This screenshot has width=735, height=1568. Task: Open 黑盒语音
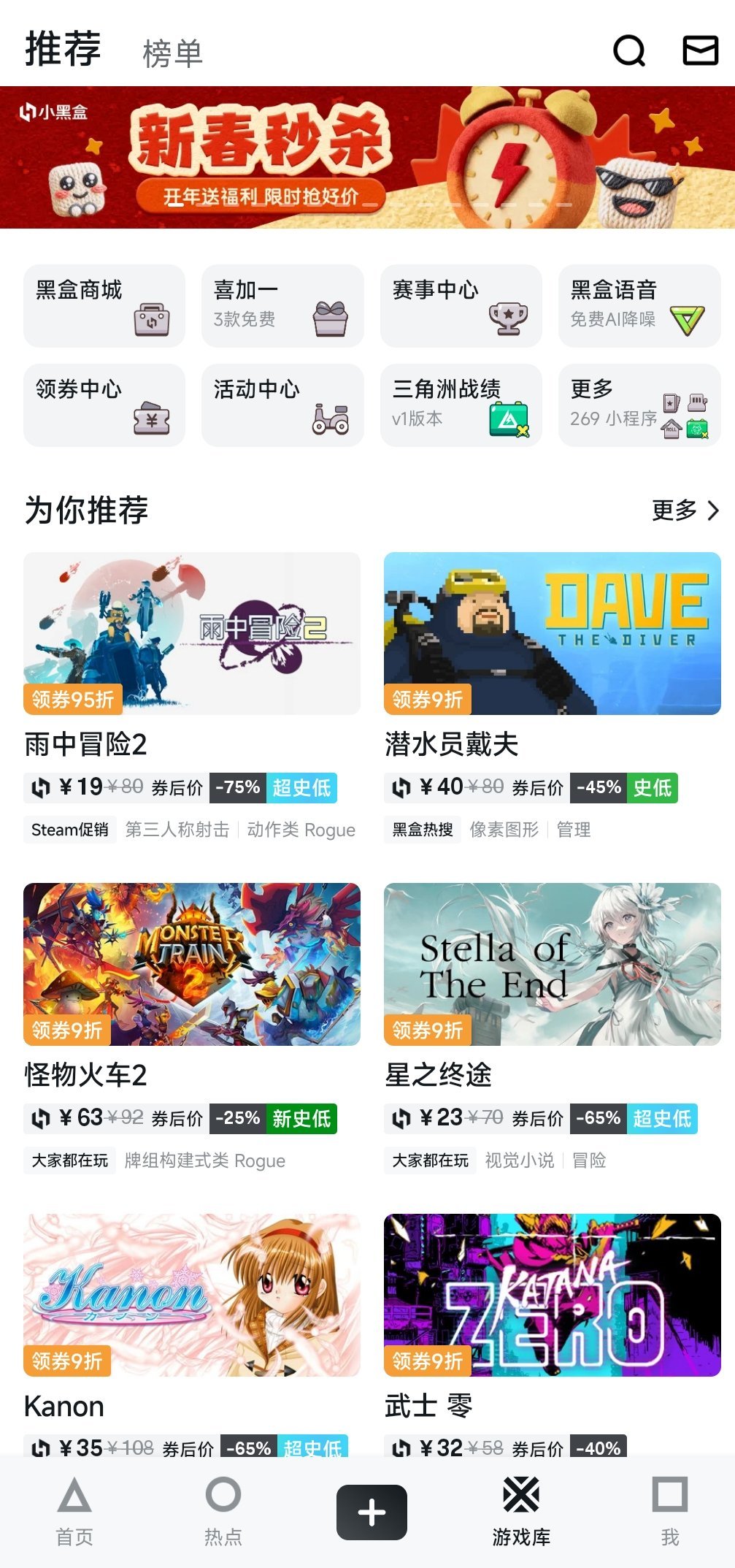pyautogui.click(x=639, y=305)
